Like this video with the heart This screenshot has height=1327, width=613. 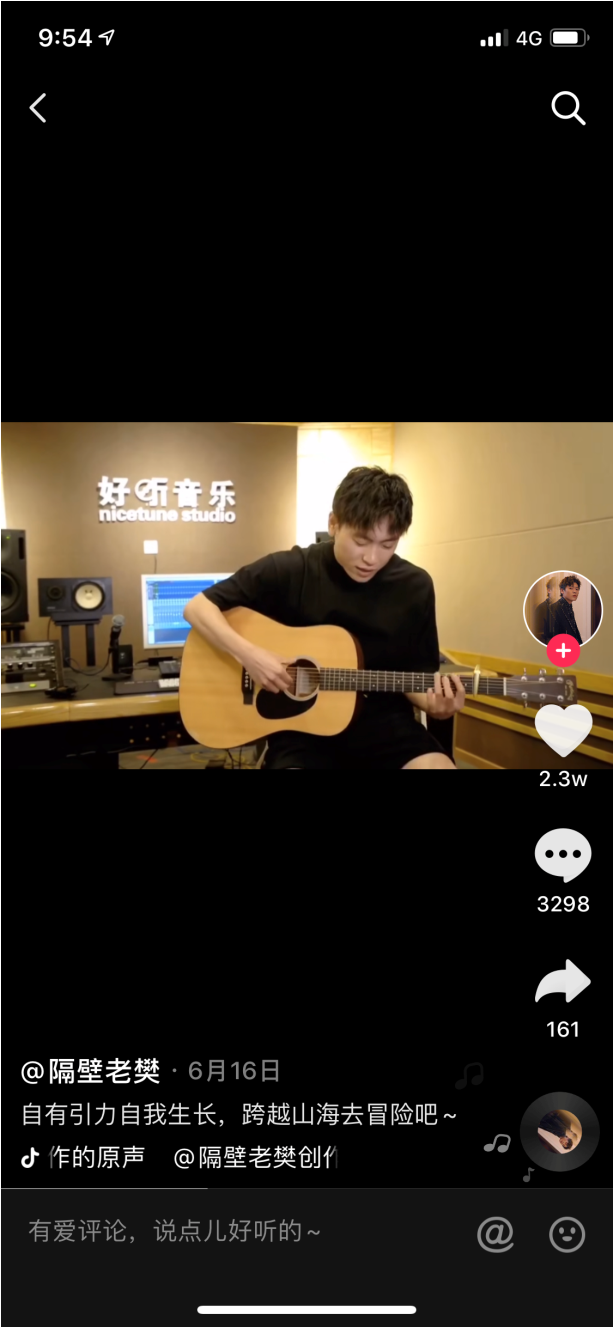pyautogui.click(x=563, y=730)
